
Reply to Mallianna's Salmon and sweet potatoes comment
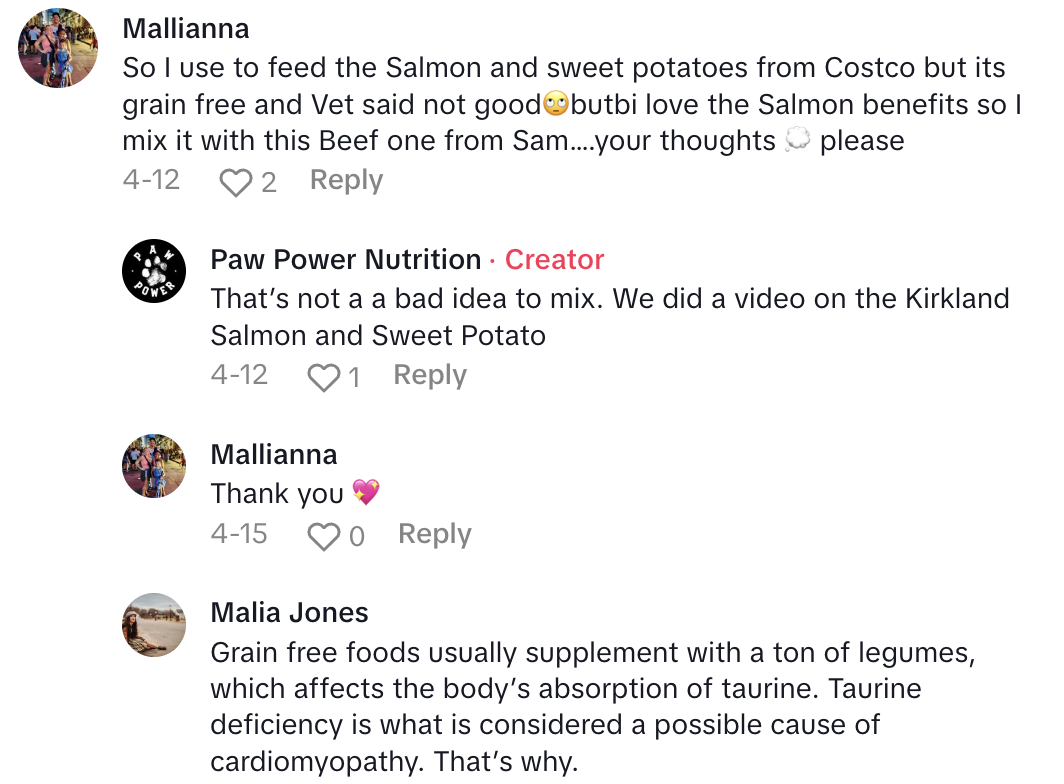[346, 181]
